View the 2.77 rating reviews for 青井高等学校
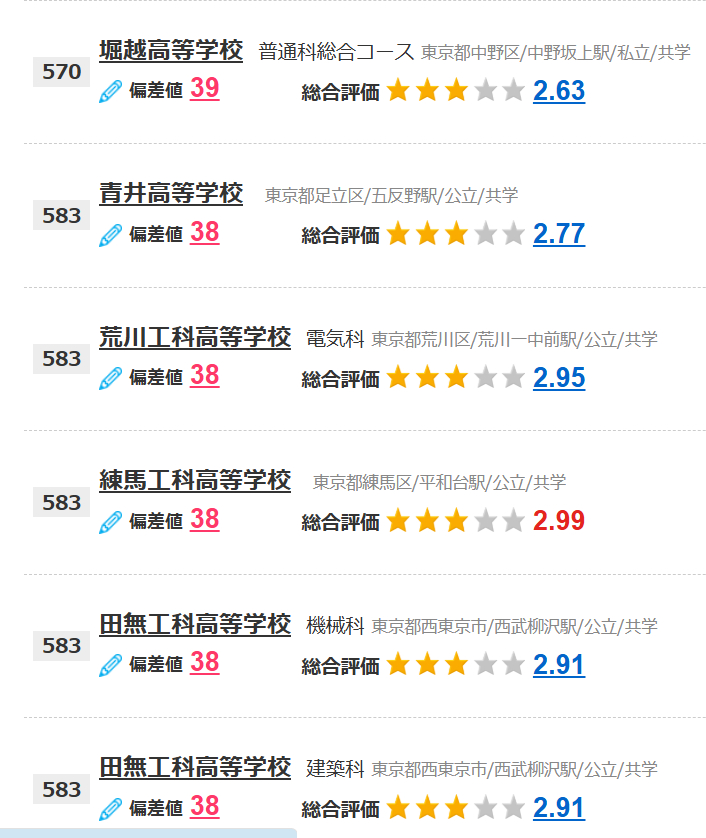706x838 pixels. pyautogui.click(x=558, y=234)
